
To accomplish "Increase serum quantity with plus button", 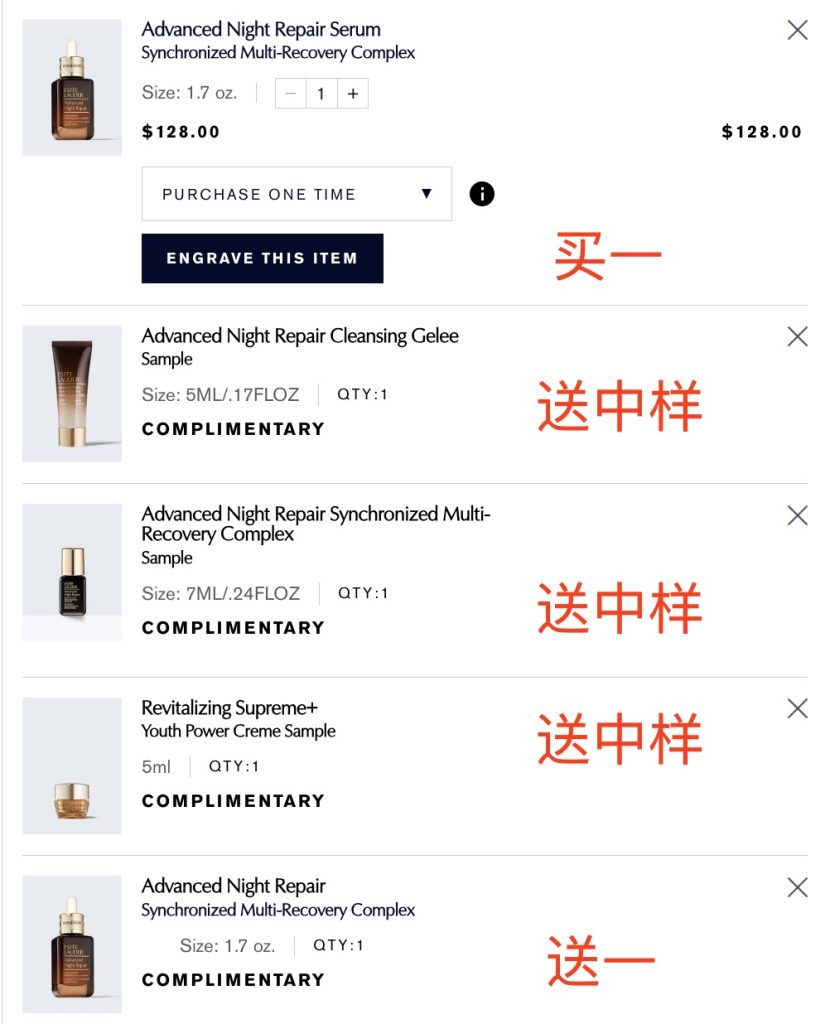I will pyautogui.click(x=352, y=94).
